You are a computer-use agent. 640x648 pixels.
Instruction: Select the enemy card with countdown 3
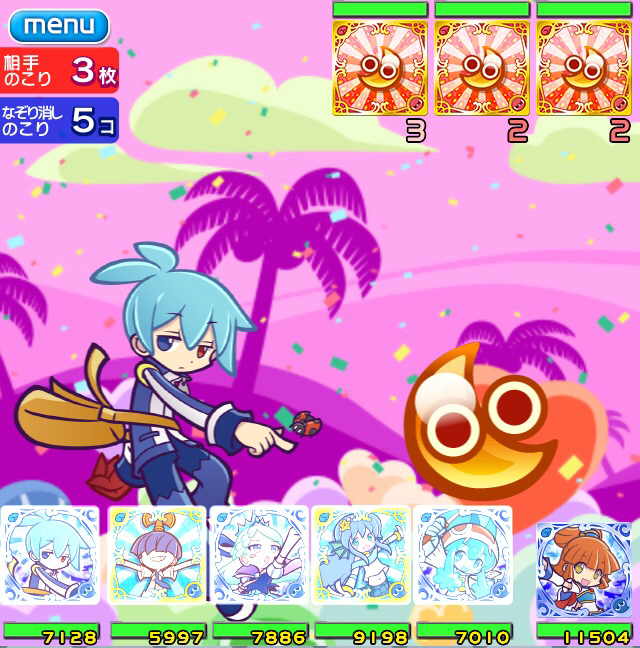click(x=380, y=69)
